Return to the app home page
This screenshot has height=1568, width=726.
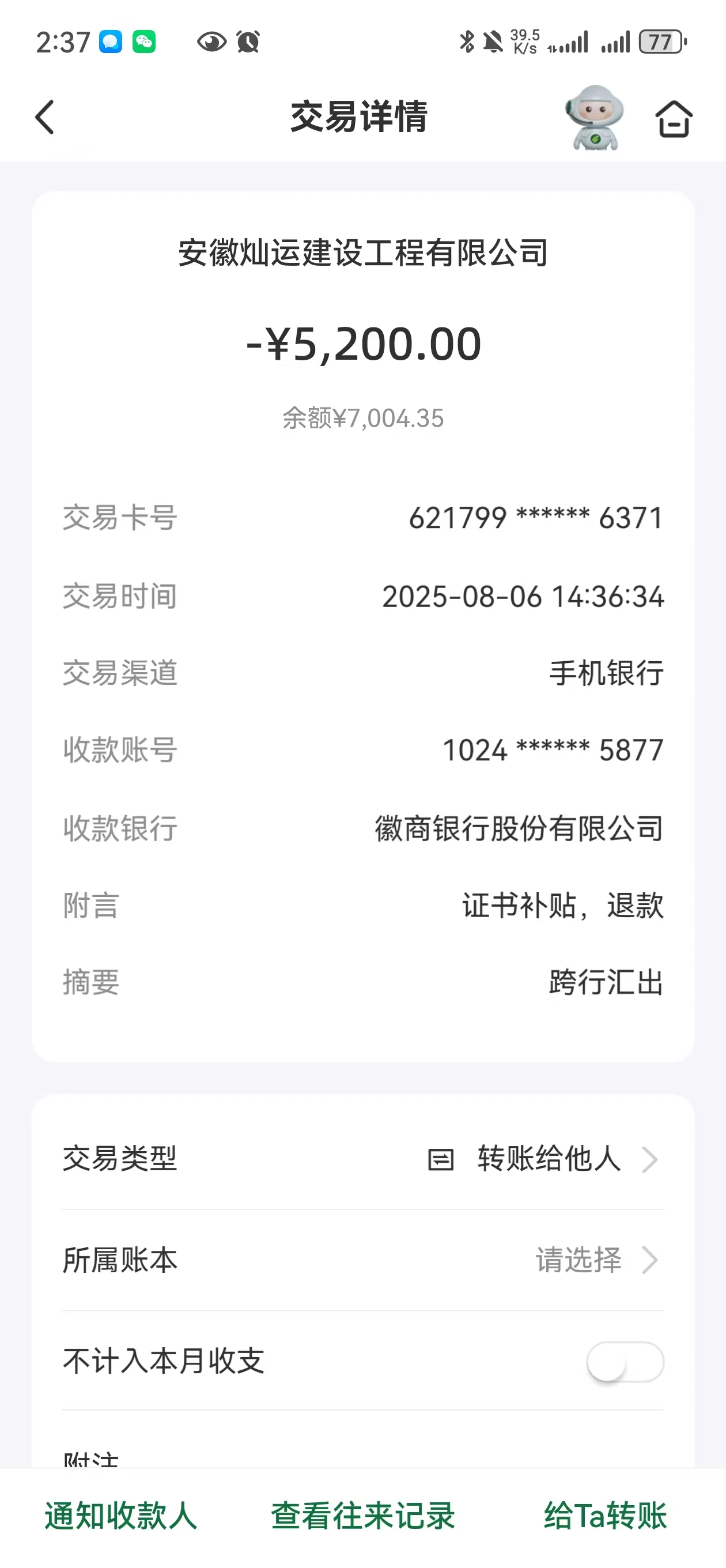674,118
